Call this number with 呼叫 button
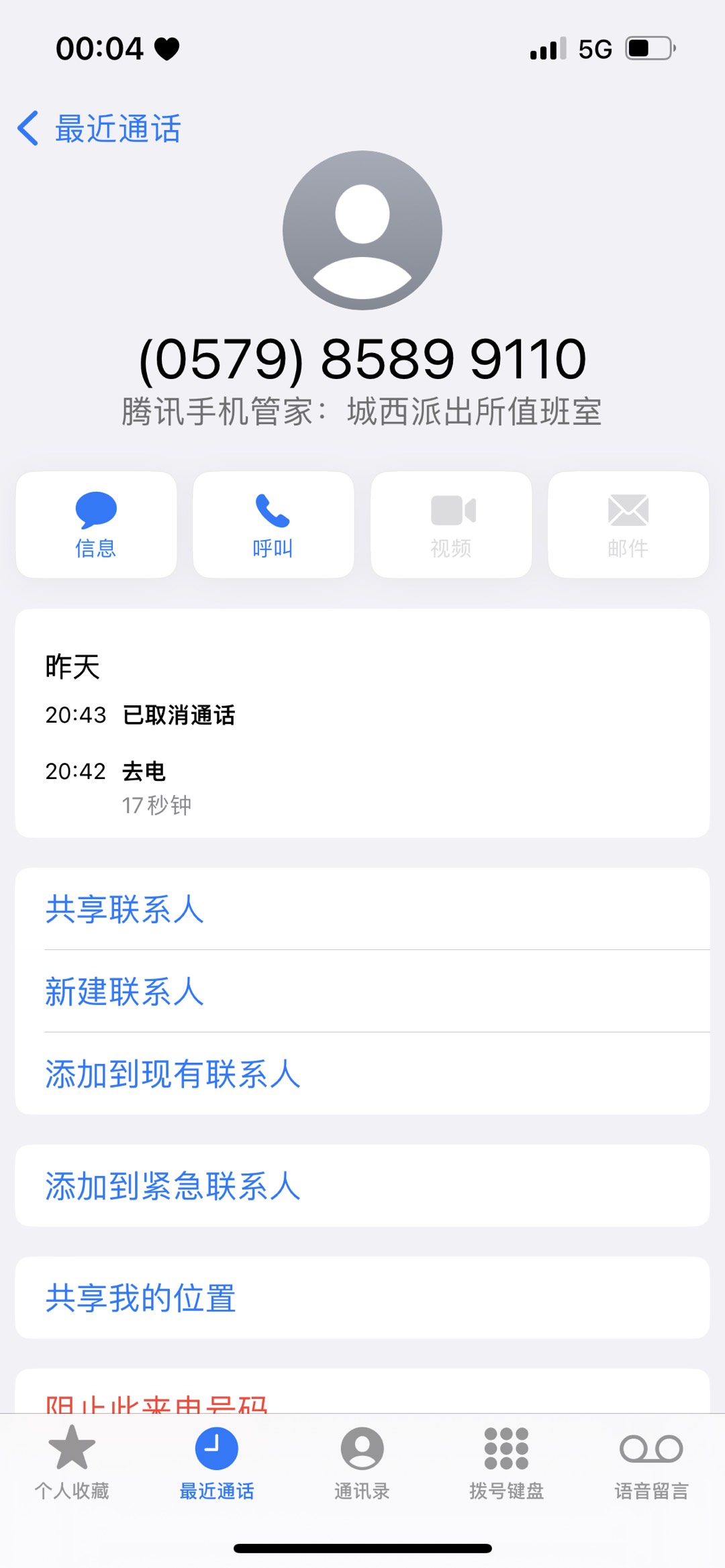Screen dimensions: 725x1568 (273, 525)
